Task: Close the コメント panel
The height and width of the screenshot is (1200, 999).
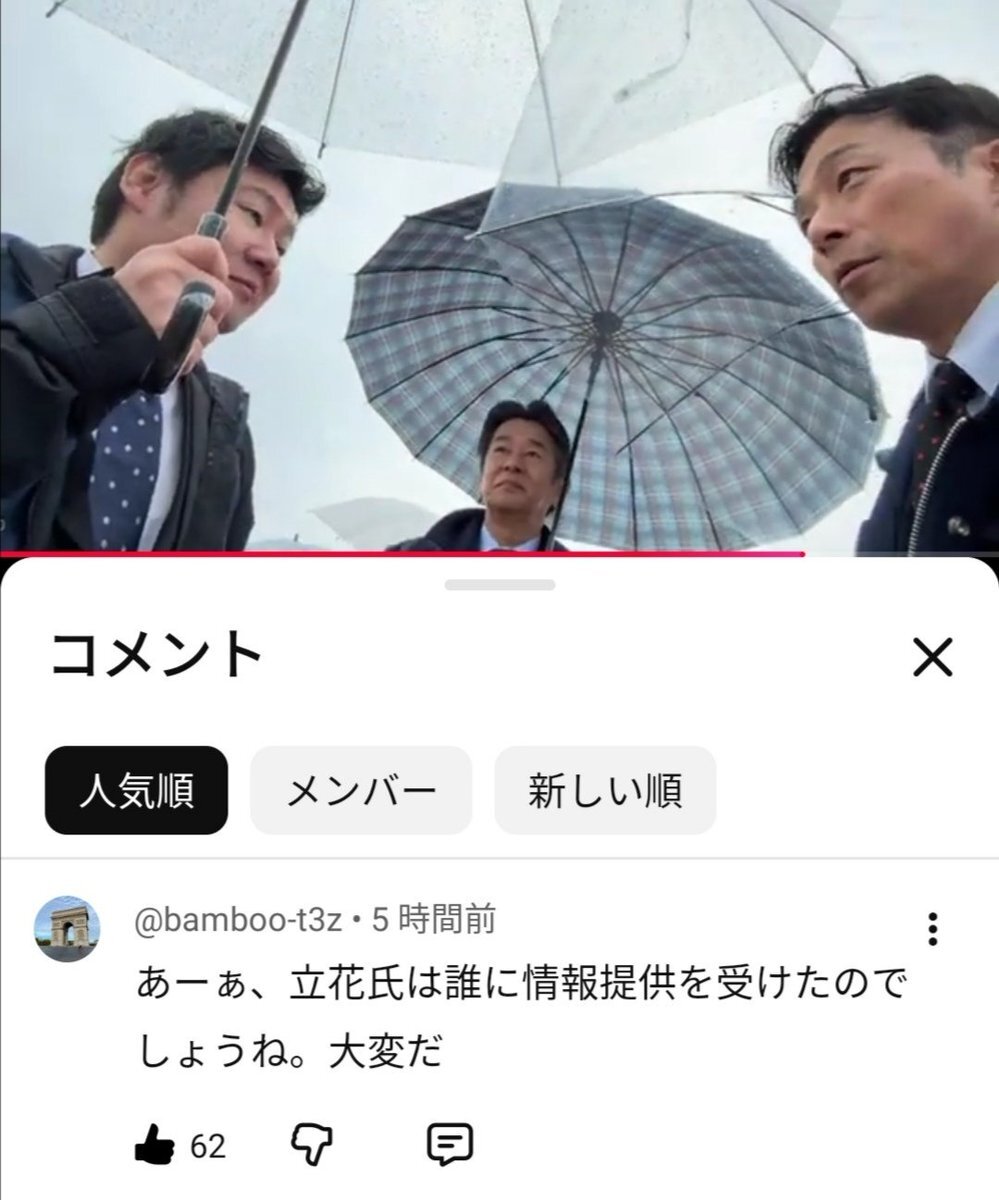Action: [932, 657]
